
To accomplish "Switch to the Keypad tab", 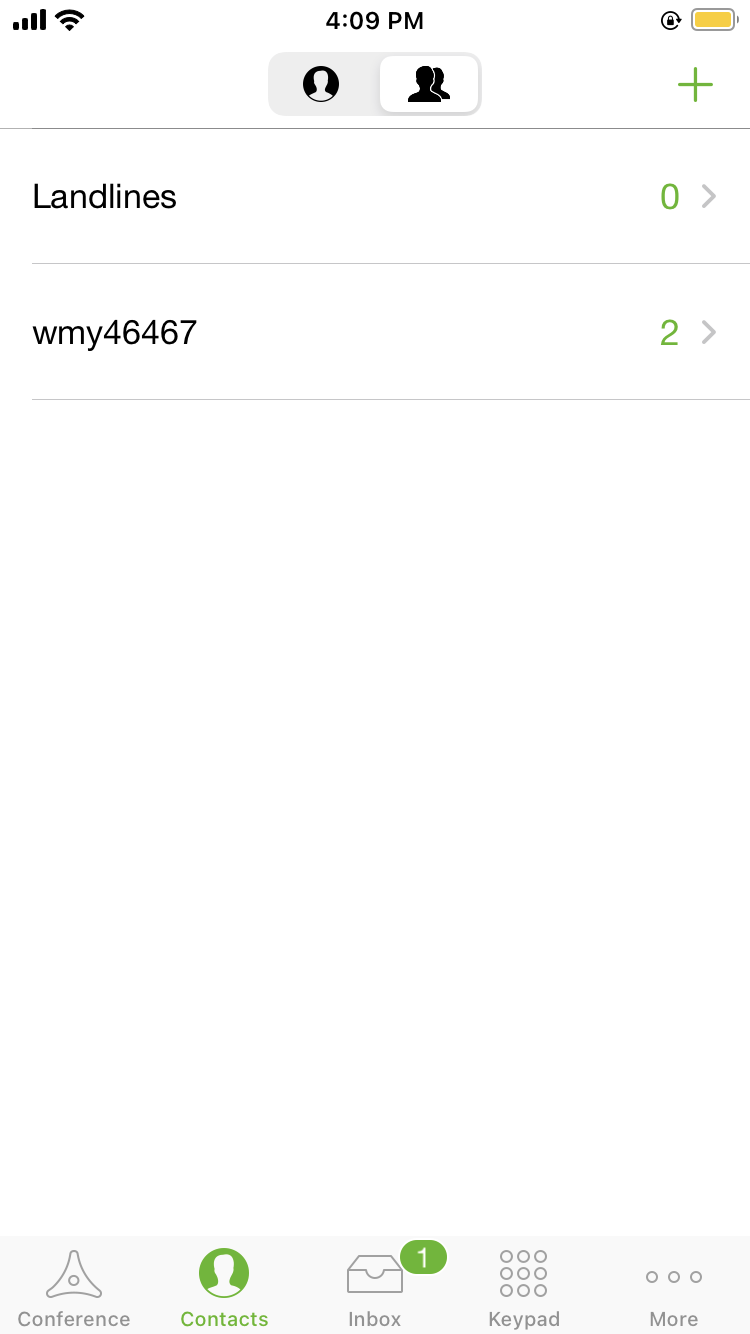I will click(x=524, y=1287).
